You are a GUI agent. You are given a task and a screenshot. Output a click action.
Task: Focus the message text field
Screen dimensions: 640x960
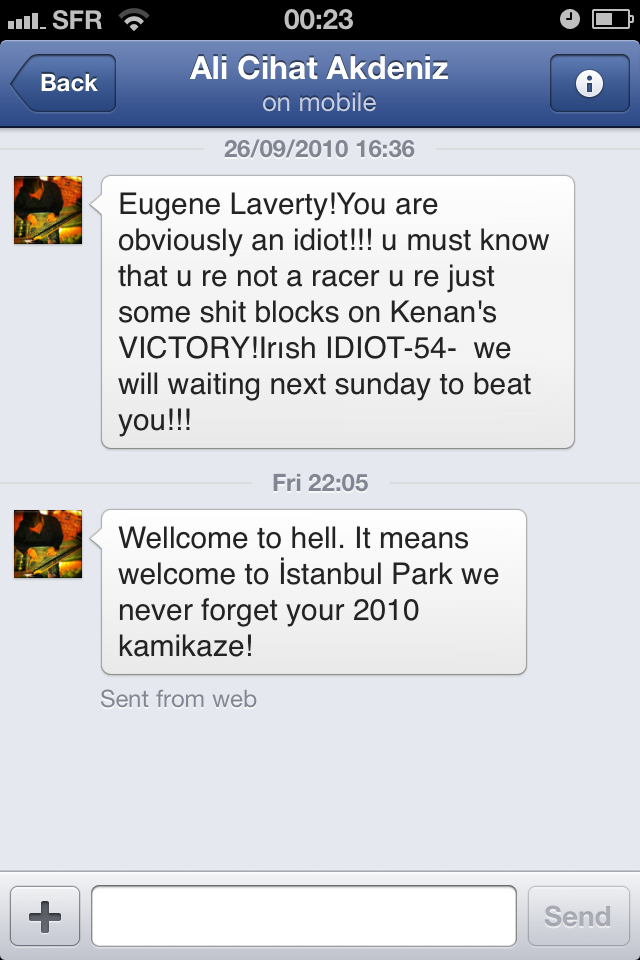[304, 916]
